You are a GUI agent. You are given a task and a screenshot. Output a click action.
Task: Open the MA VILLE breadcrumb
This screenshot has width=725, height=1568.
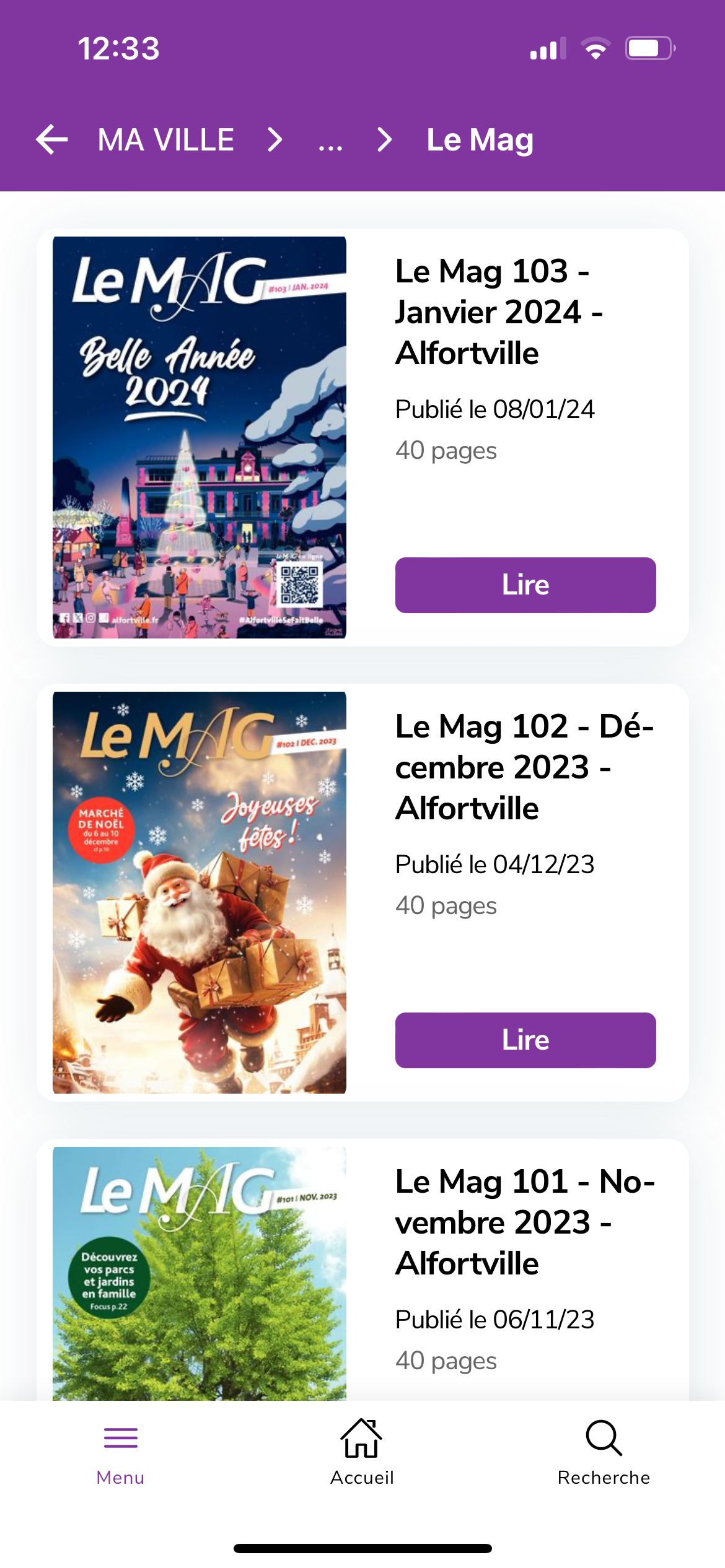tap(165, 139)
